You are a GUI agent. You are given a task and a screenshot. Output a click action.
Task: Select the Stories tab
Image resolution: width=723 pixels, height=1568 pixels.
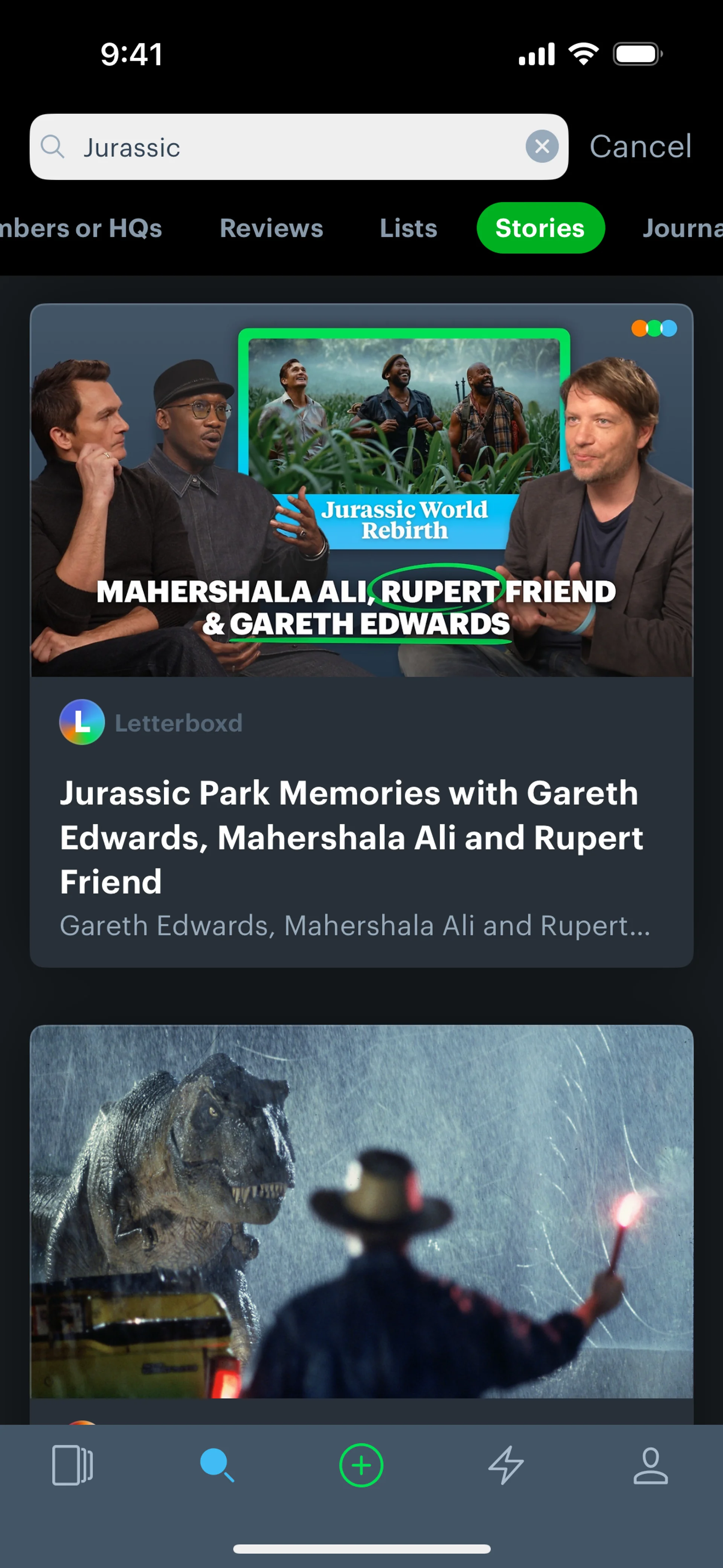(x=540, y=228)
